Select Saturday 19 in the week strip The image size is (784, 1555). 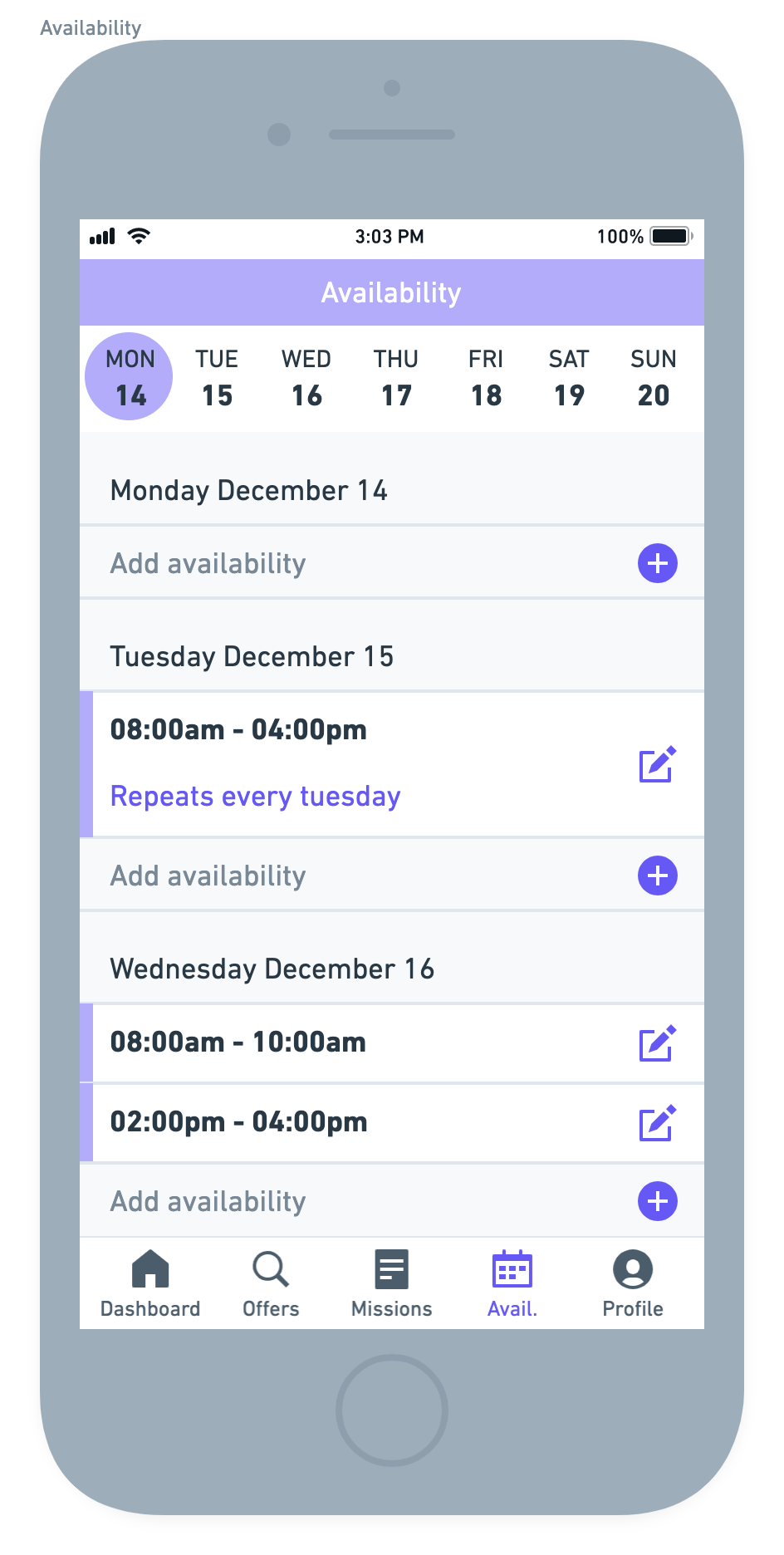point(569,377)
